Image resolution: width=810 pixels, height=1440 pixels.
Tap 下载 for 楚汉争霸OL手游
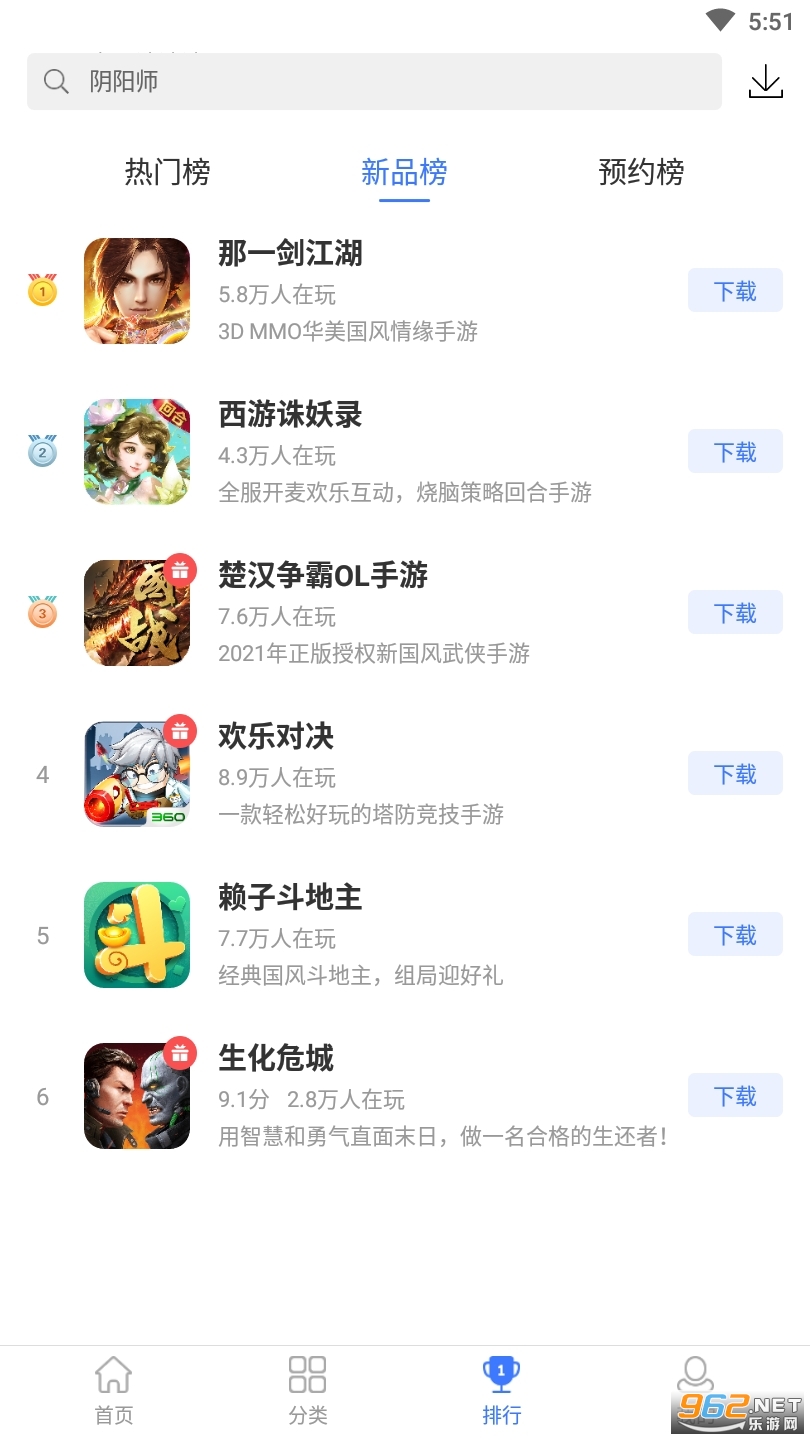(x=735, y=613)
